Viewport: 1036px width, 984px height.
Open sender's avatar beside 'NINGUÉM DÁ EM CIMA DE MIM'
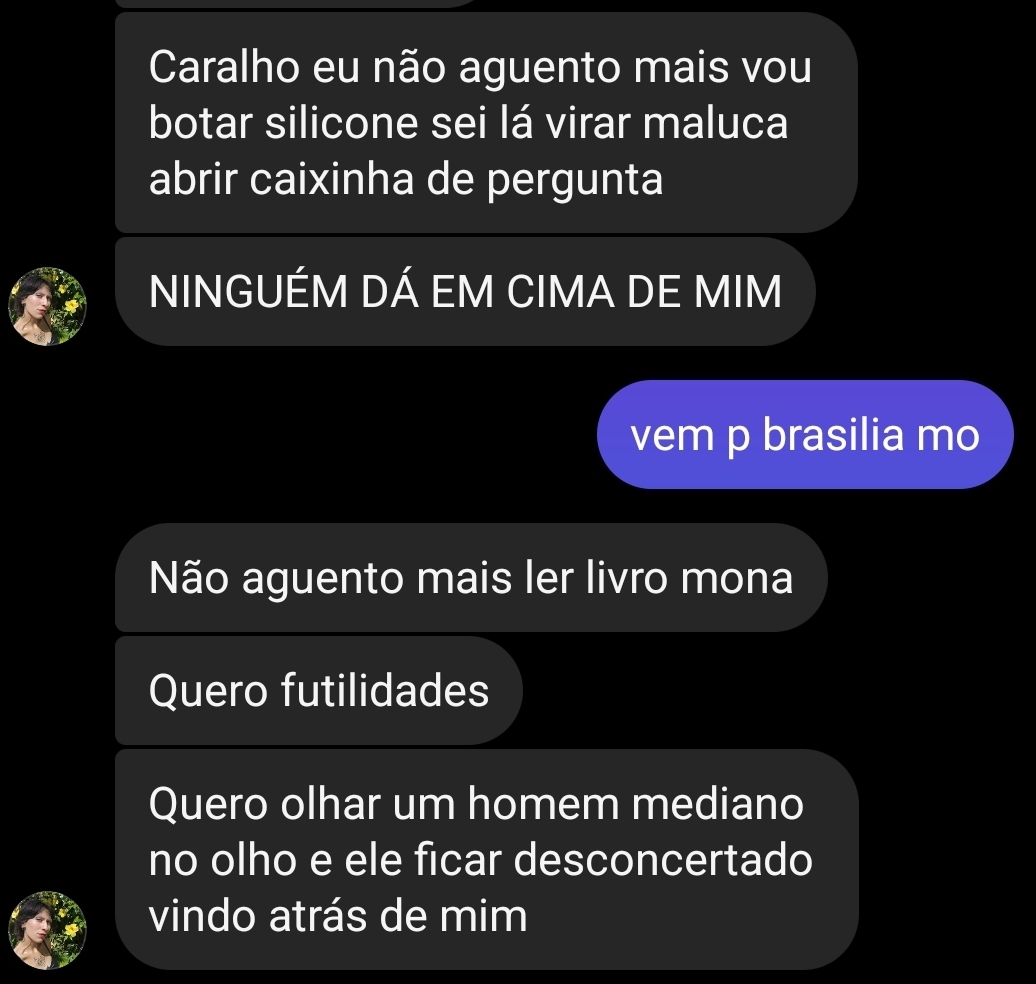pos(48,306)
